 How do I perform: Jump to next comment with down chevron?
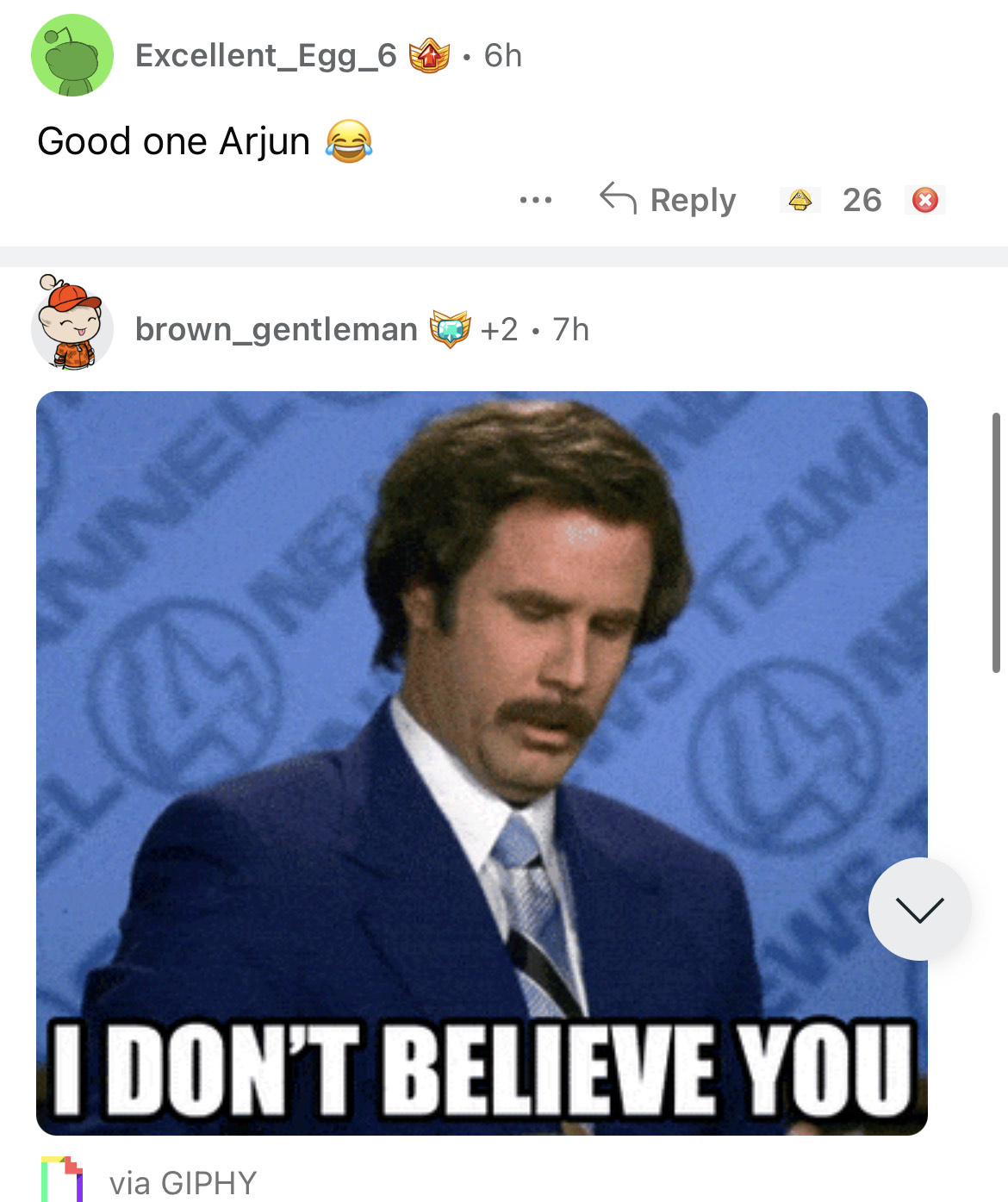pyautogui.click(x=919, y=908)
